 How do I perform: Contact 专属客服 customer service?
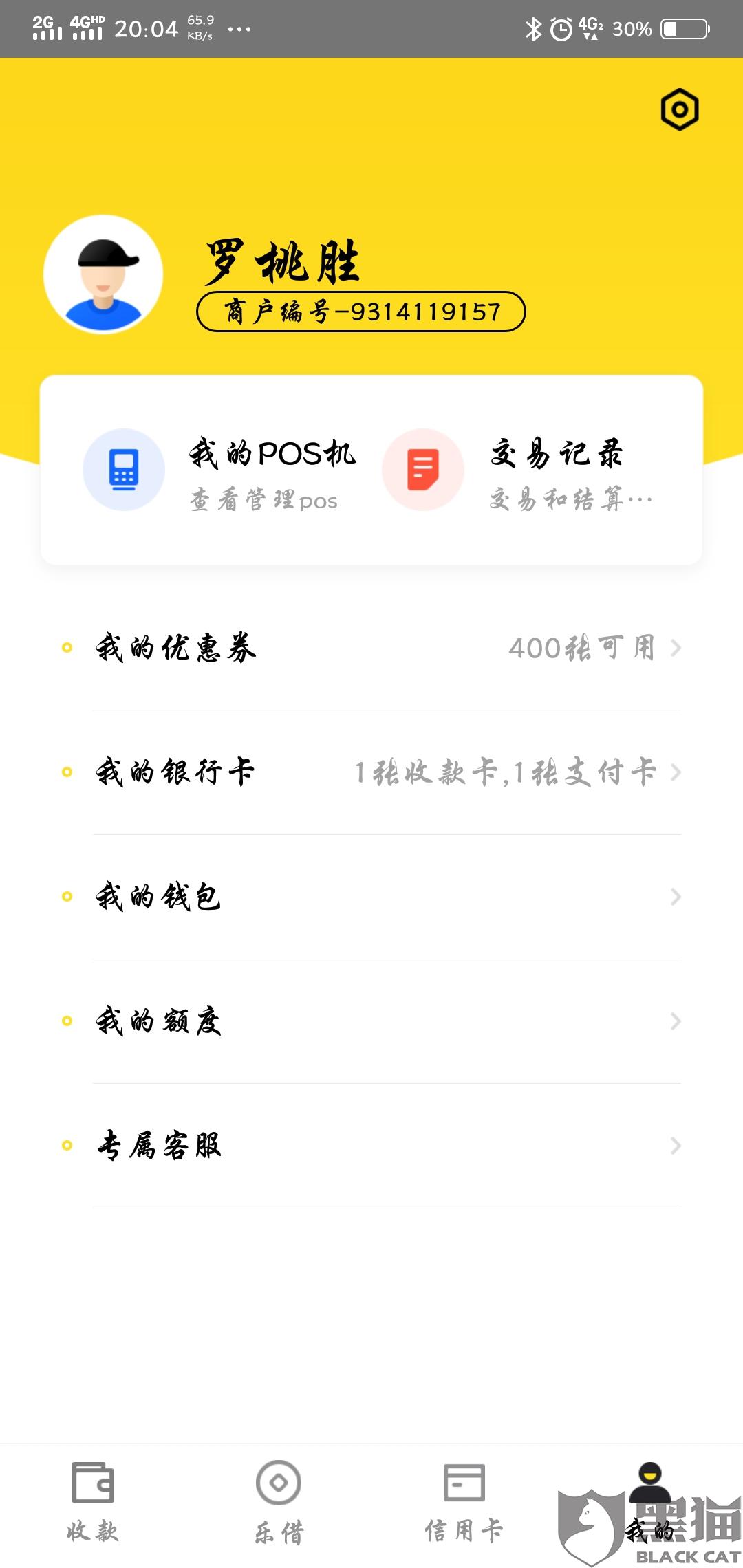pos(371,1146)
